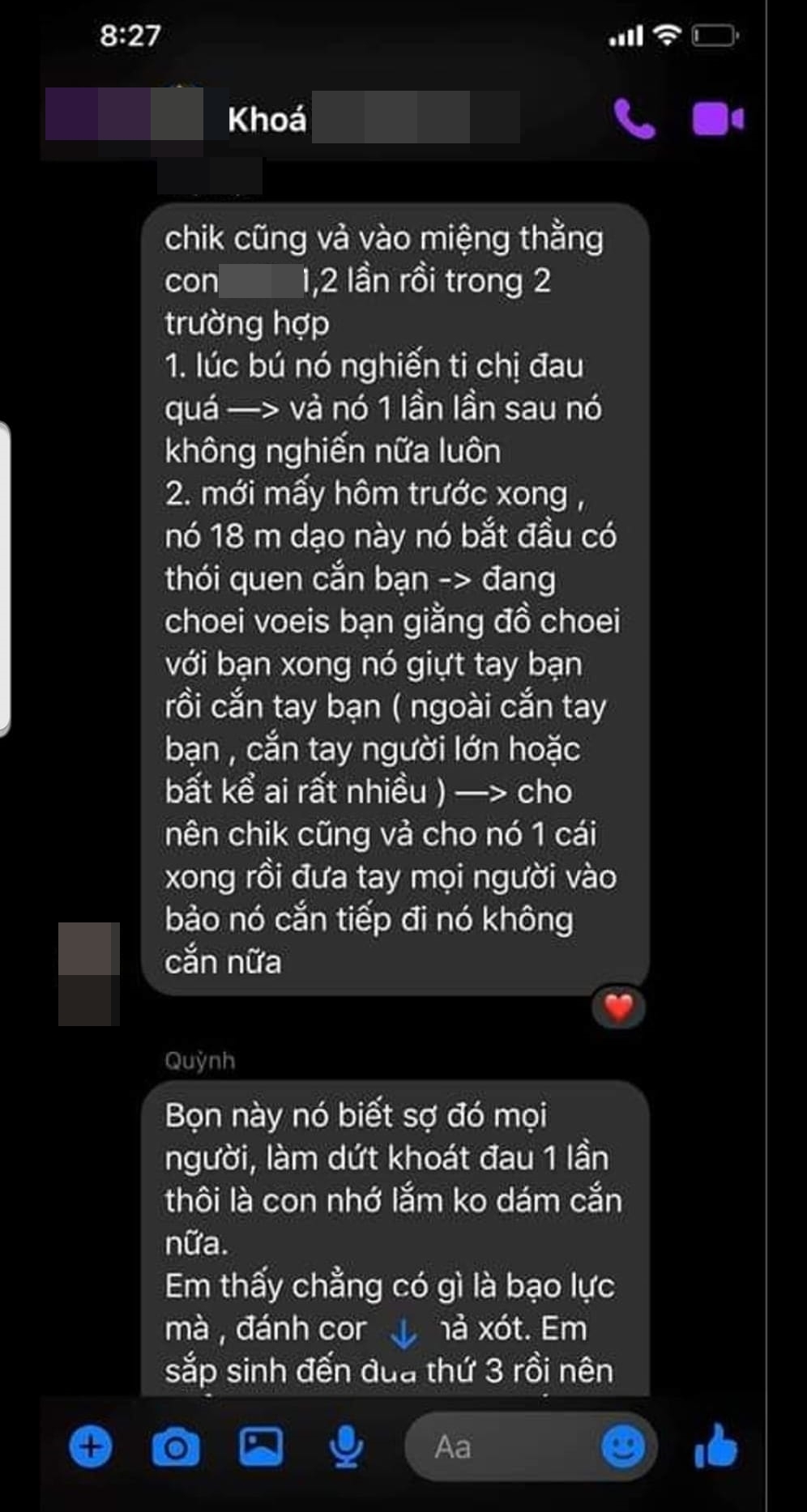View the heart reaction on the message
807x1512 pixels.
[618, 1007]
